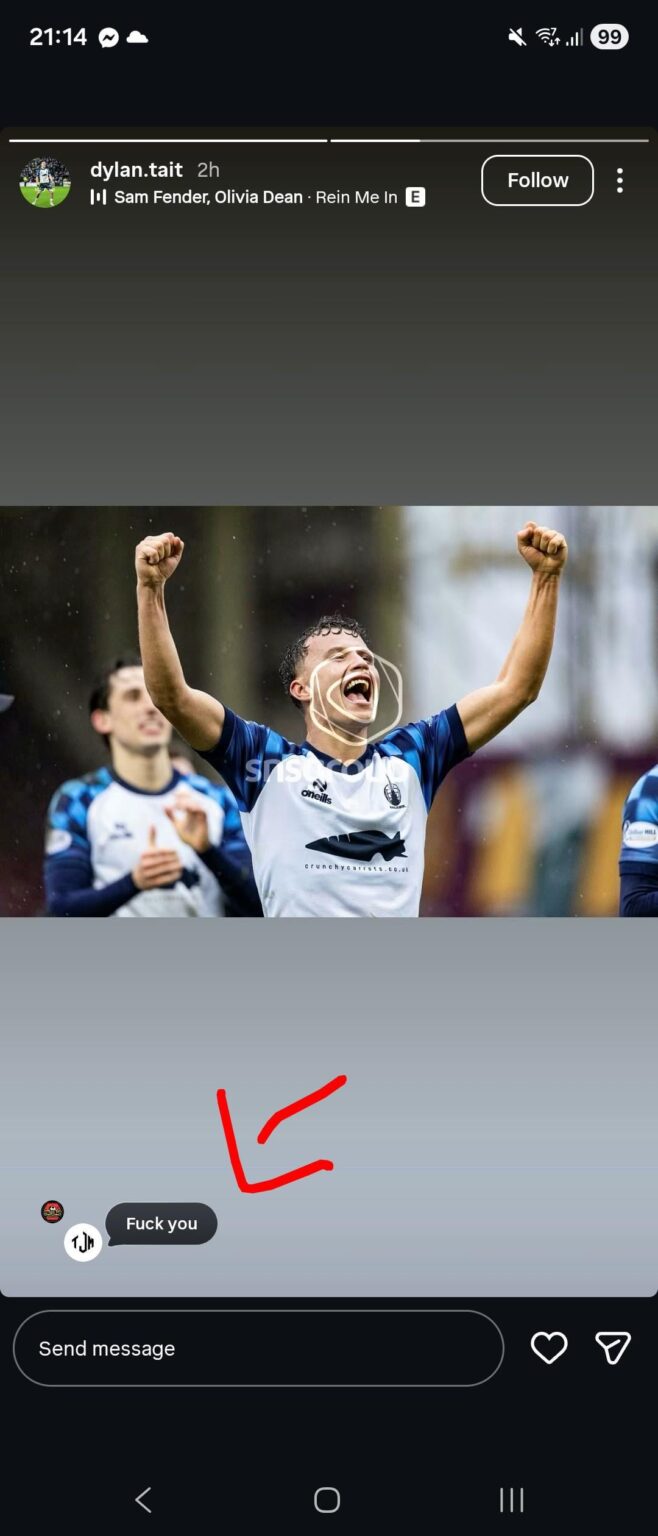Like this story with the heart
Image resolution: width=658 pixels, height=1536 pixels.
click(549, 1348)
